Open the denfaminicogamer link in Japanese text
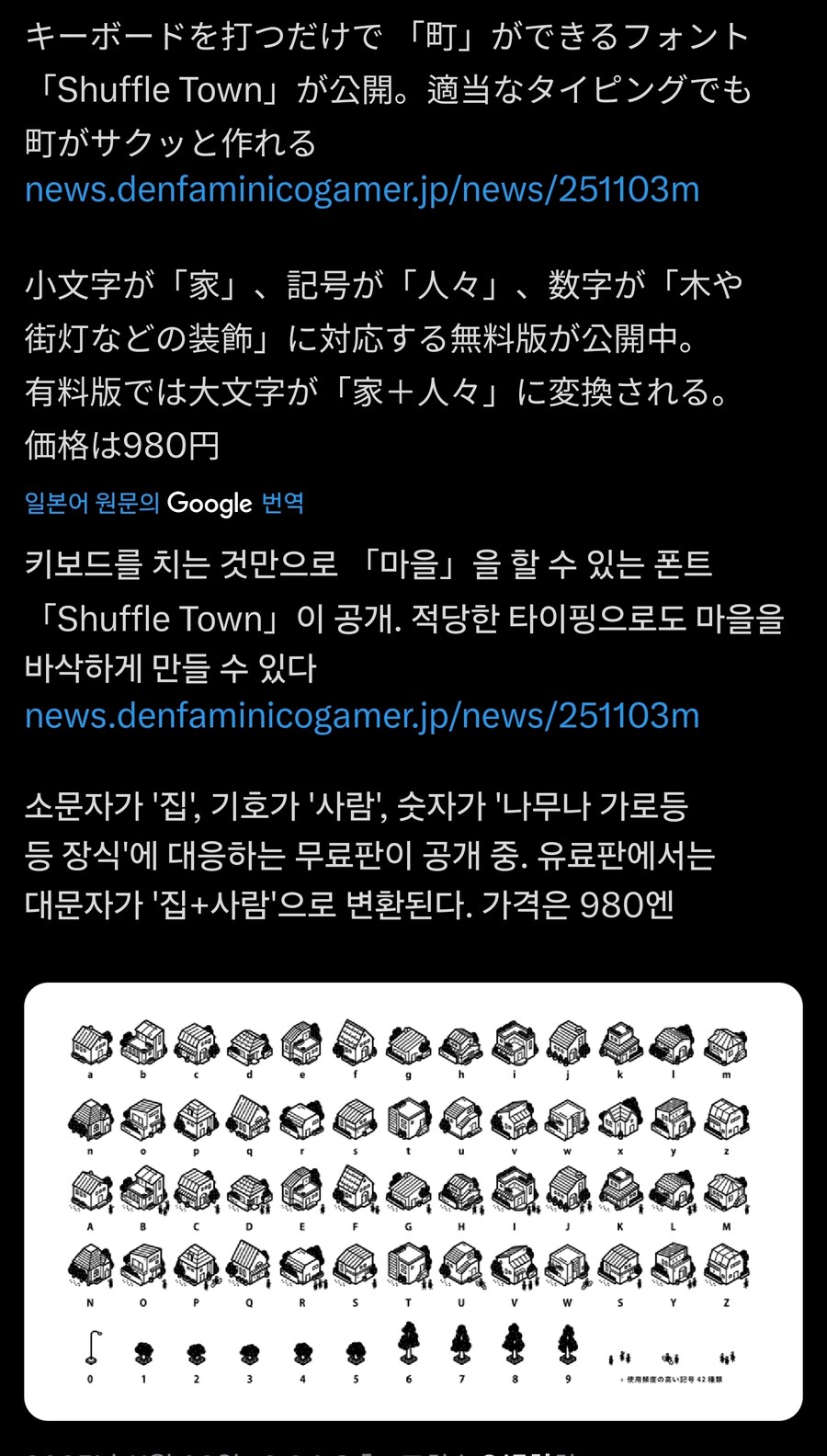The image size is (827, 1456). [362, 189]
